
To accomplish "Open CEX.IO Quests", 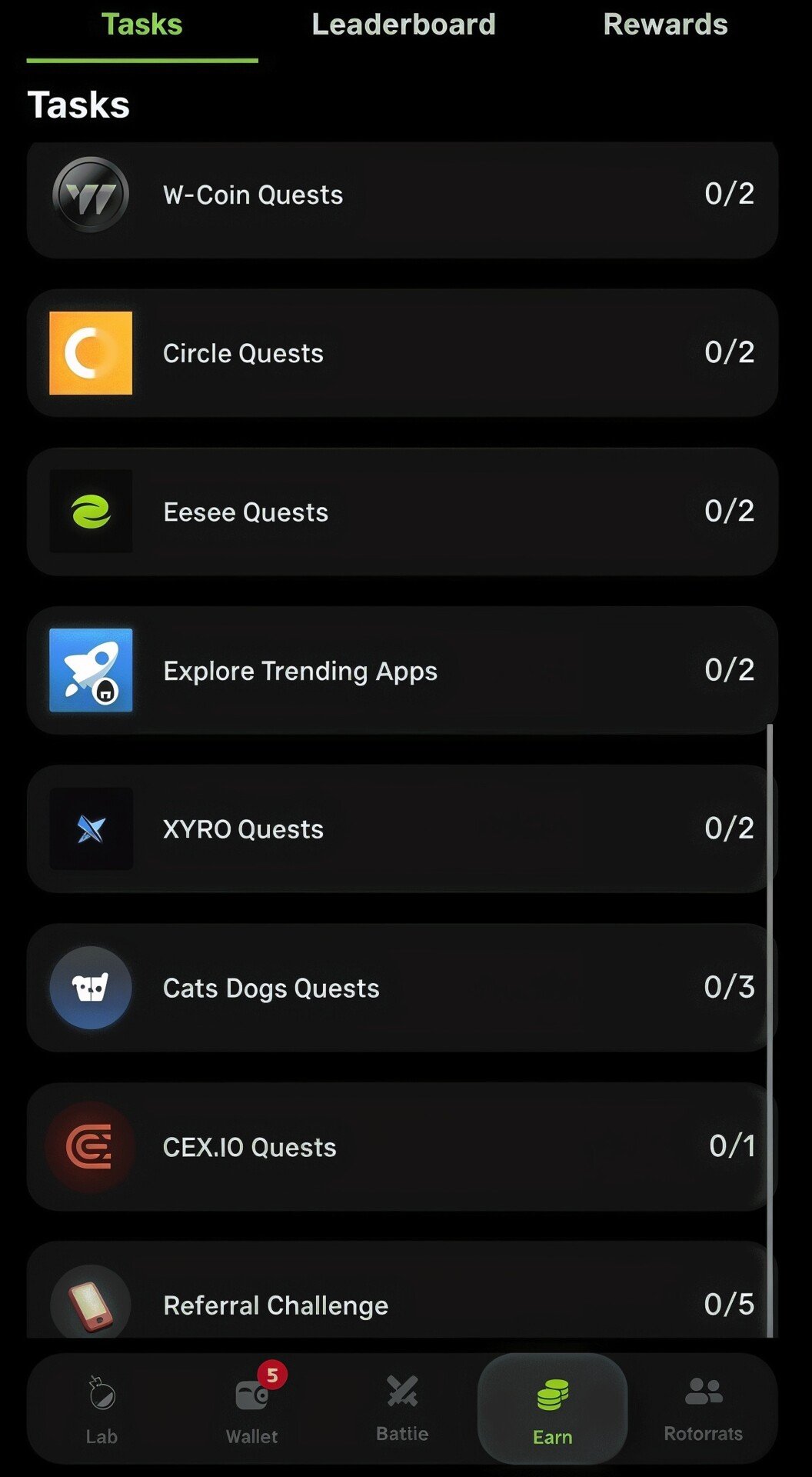I will tap(402, 1147).
